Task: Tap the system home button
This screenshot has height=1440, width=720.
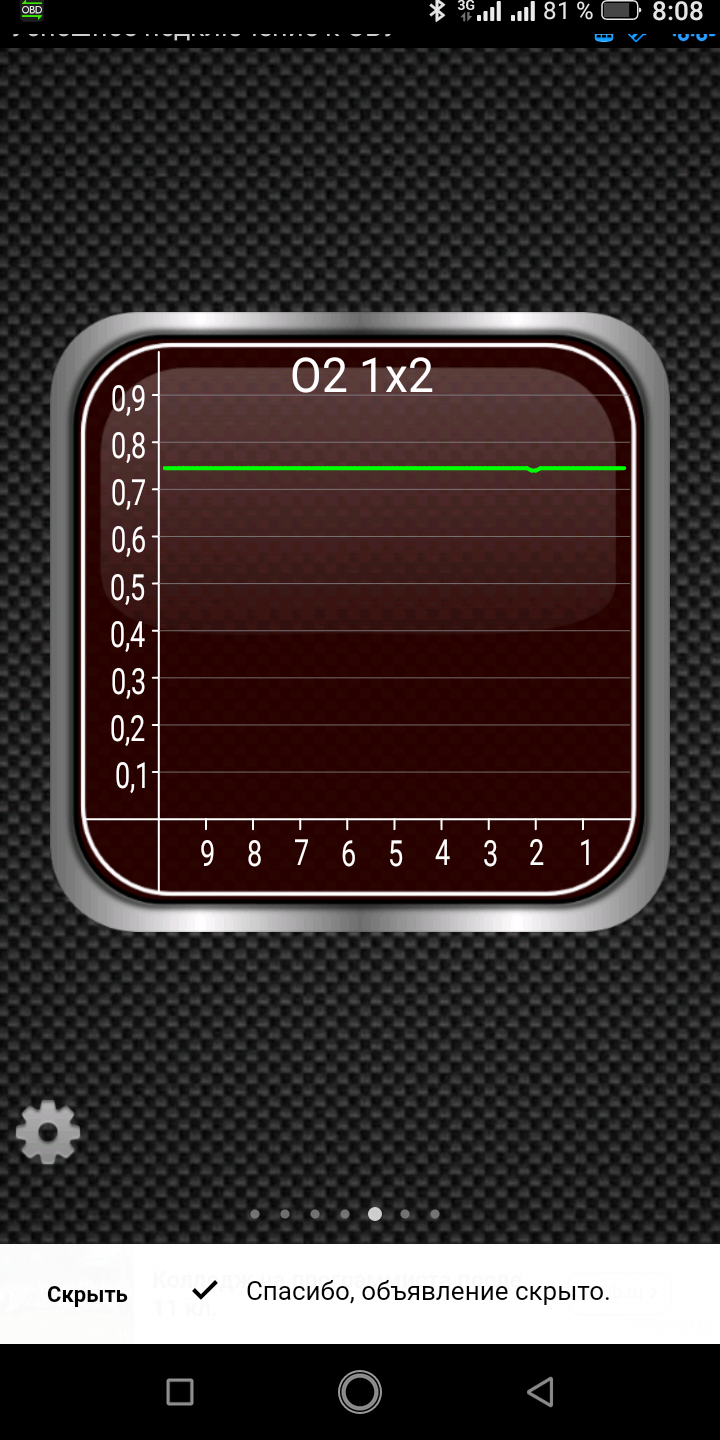Action: tap(360, 1391)
